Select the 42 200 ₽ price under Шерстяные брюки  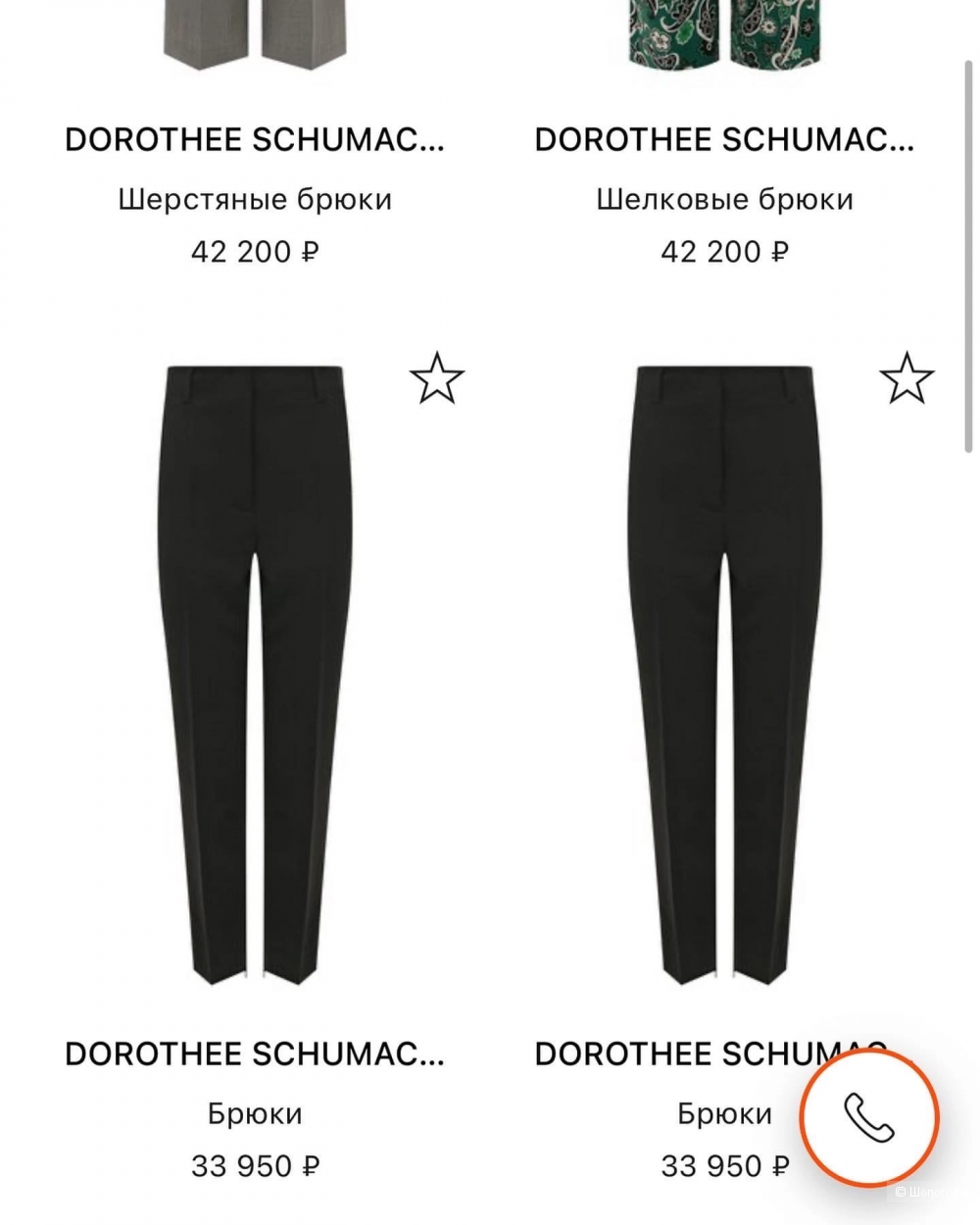point(255,250)
